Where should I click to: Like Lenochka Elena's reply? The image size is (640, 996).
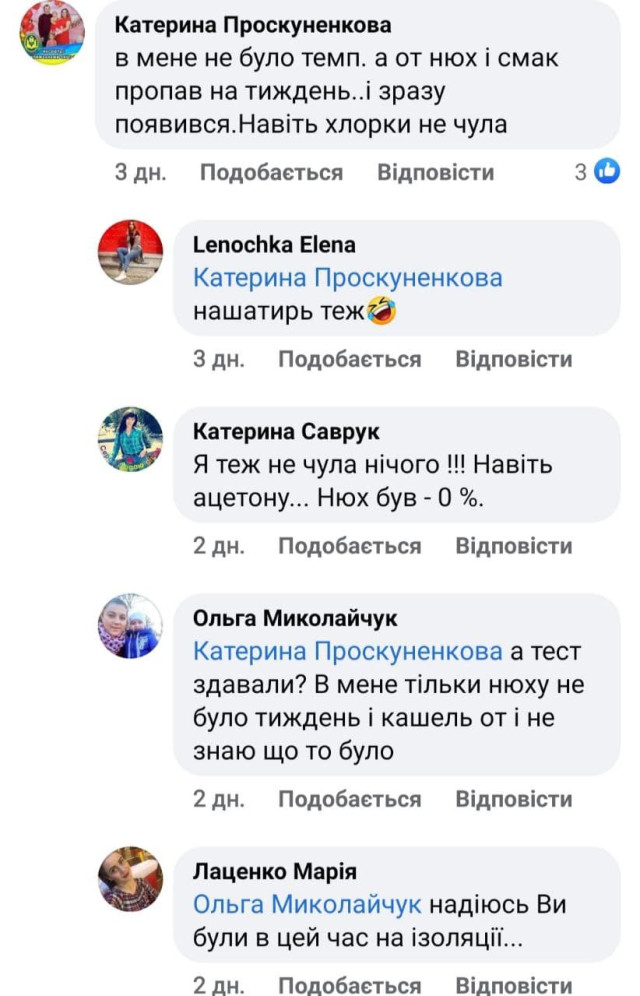[x=349, y=359]
